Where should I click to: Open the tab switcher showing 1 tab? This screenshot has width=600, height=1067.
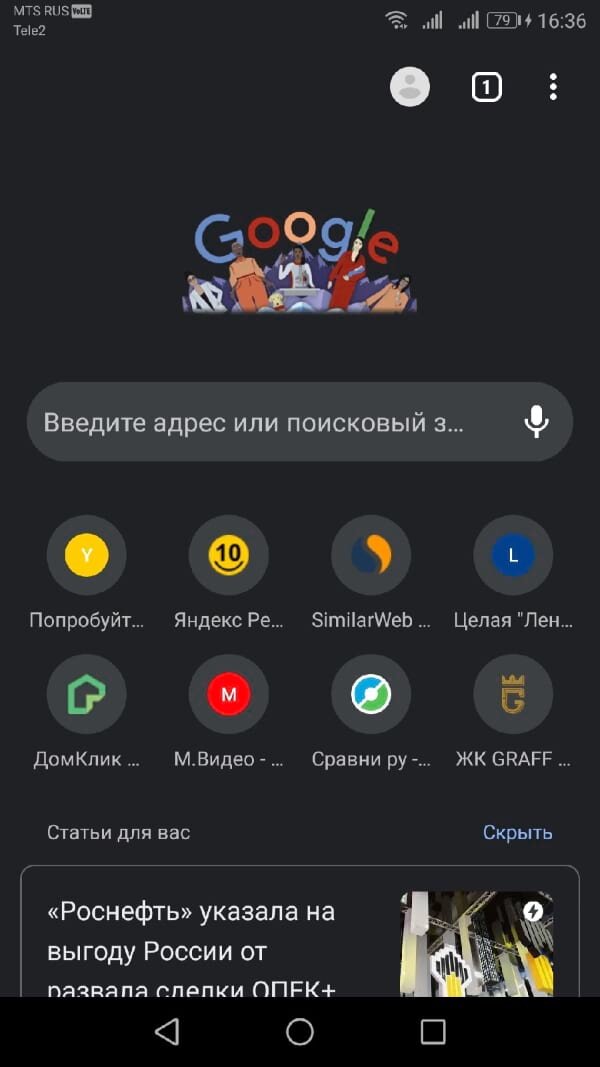[486, 87]
